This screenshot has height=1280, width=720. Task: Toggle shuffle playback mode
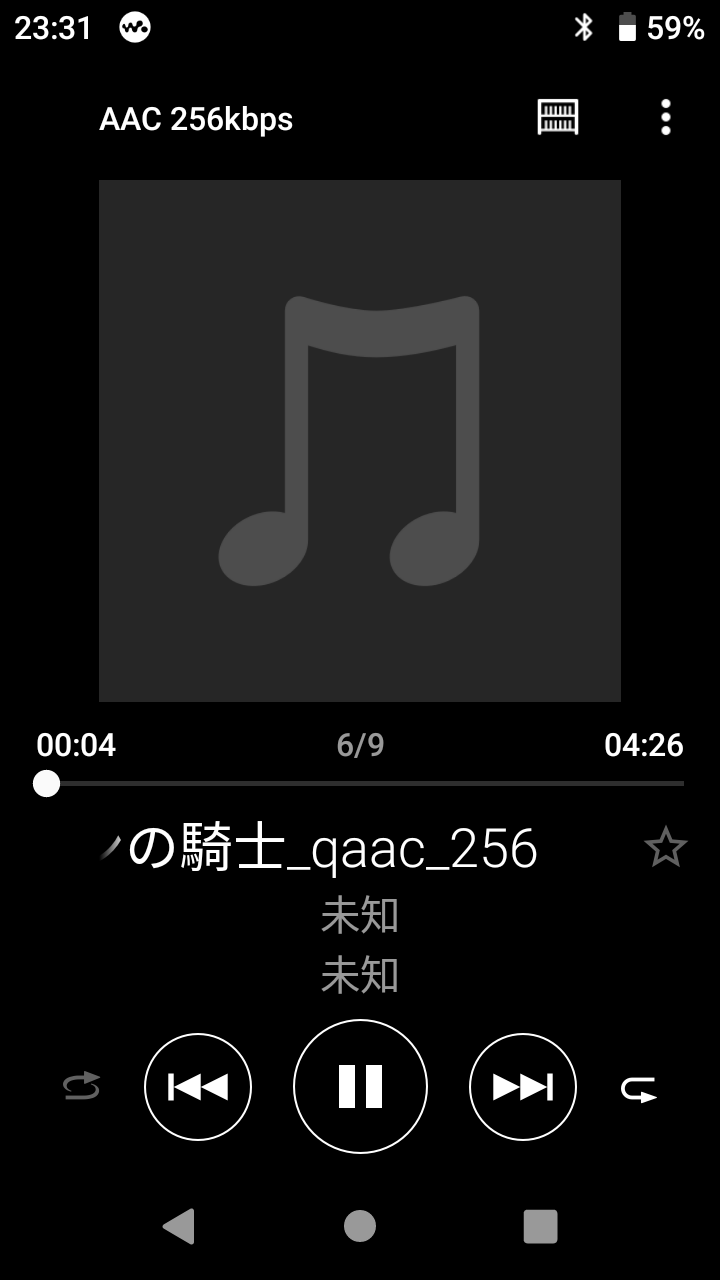[x=81, y=1087]
